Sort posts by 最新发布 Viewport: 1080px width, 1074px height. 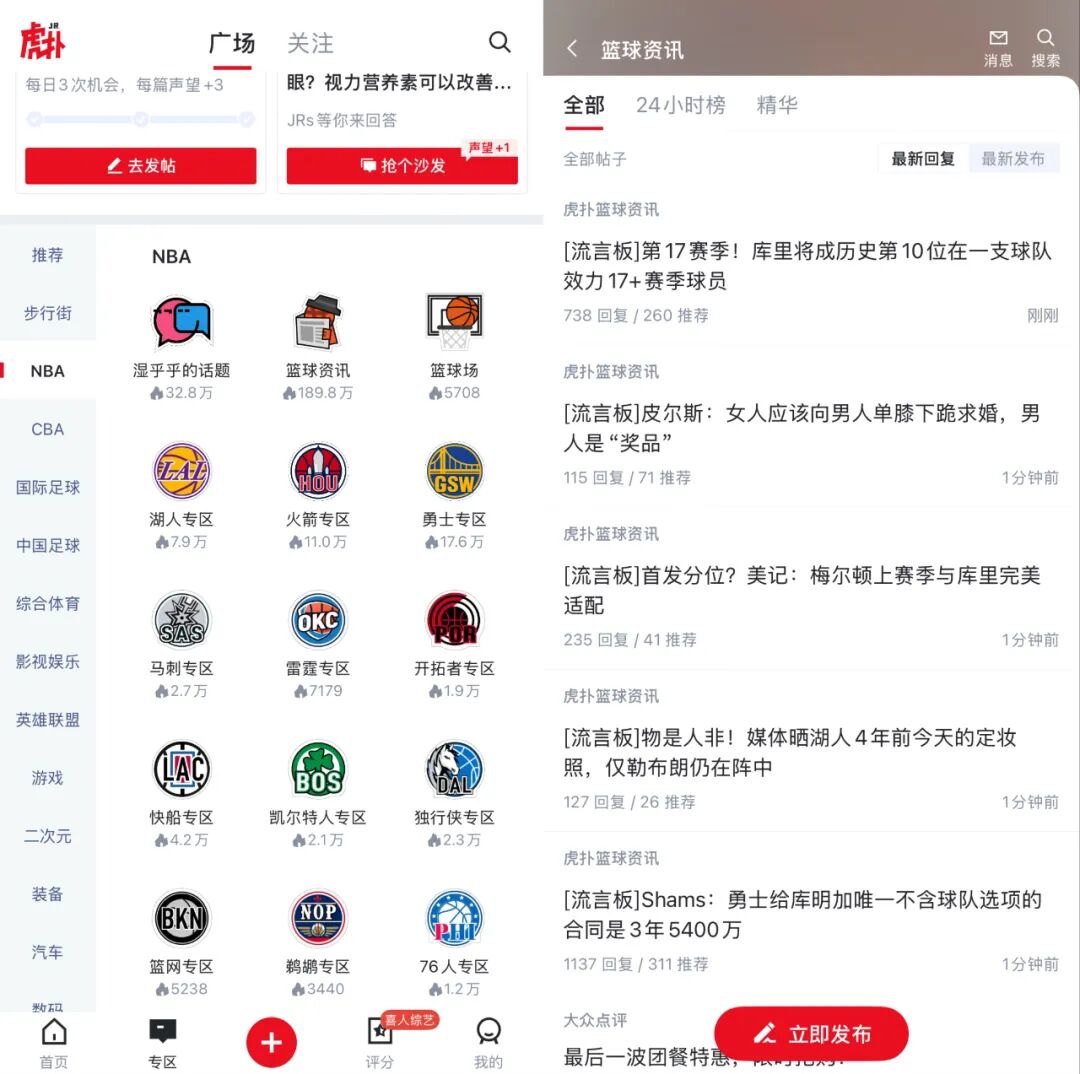(x=1013, y=159)
